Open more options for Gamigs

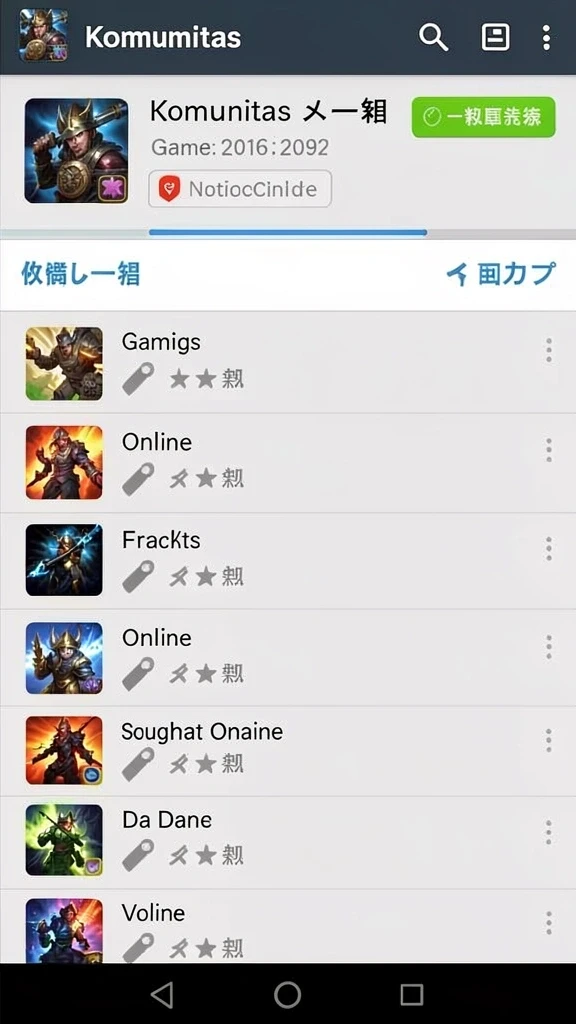click(x=549, y=351)
